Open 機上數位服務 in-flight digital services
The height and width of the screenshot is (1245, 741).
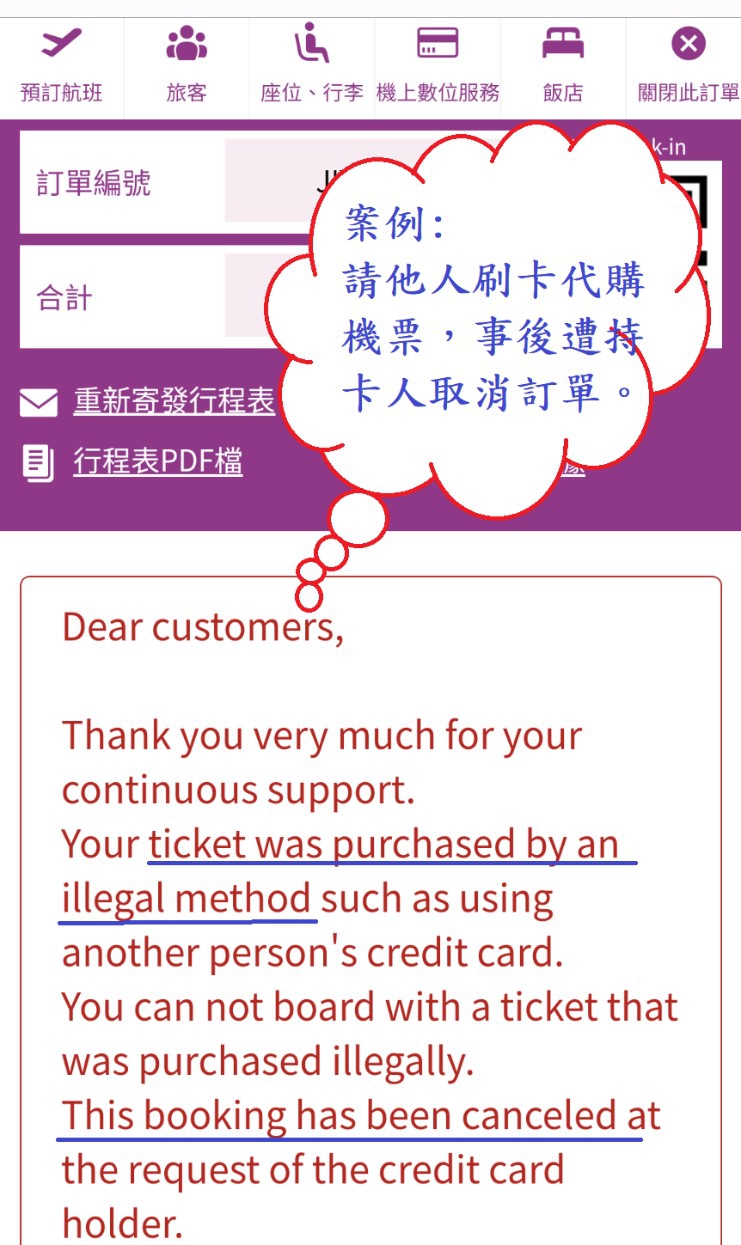click(x=437, y=68)
